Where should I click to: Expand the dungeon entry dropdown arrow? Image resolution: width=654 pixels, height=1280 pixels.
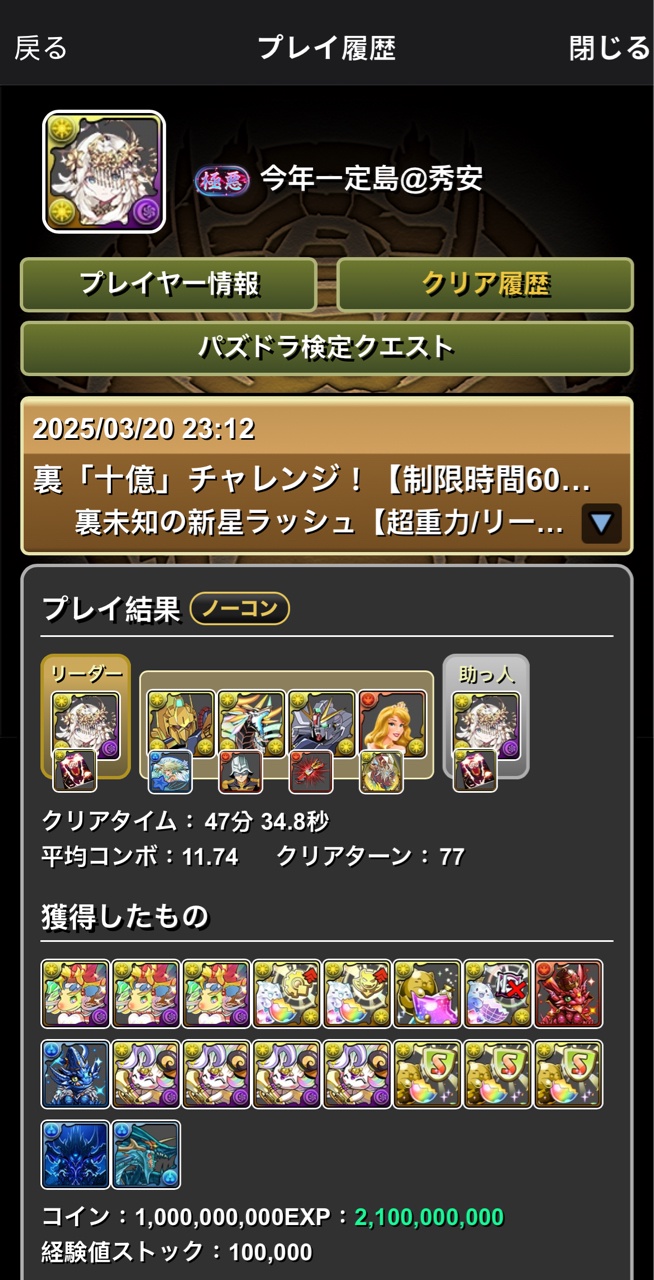click(601, 523)
